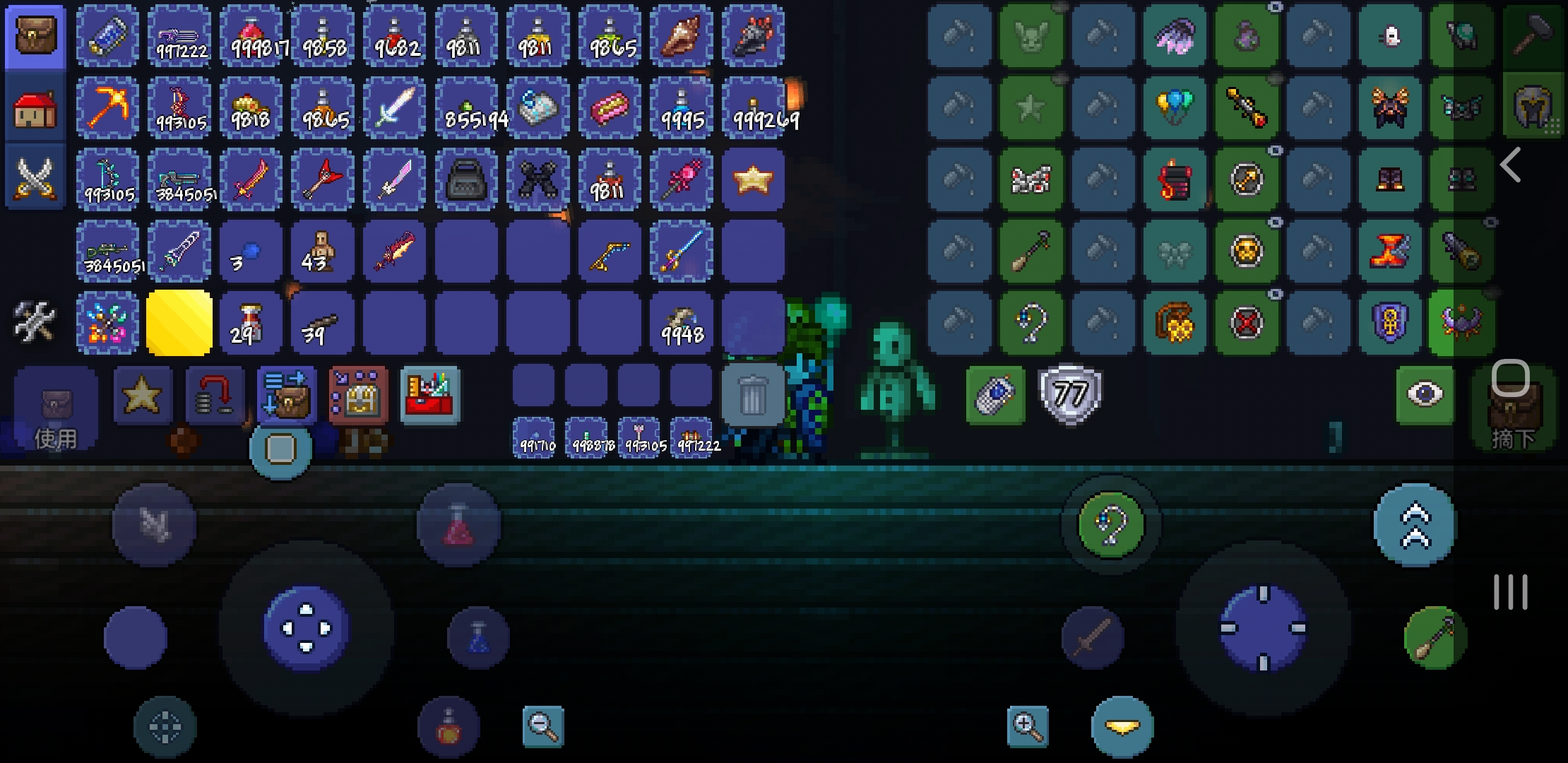This screenshot has height=763, width=1568.
Task: Use the quick heal red potion button
Action: 458,526
